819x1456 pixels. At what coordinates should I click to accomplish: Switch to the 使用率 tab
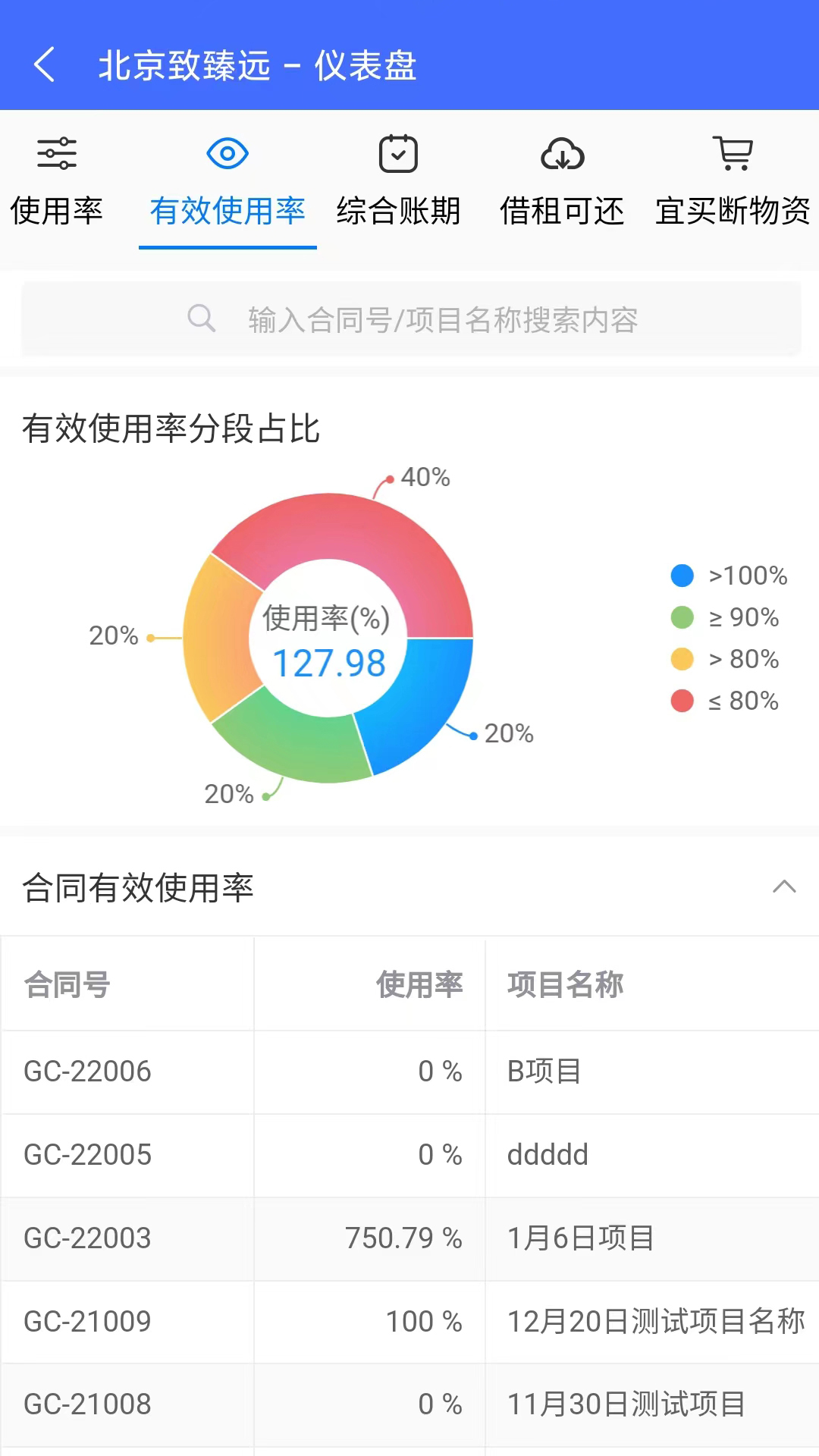[57, 182]
